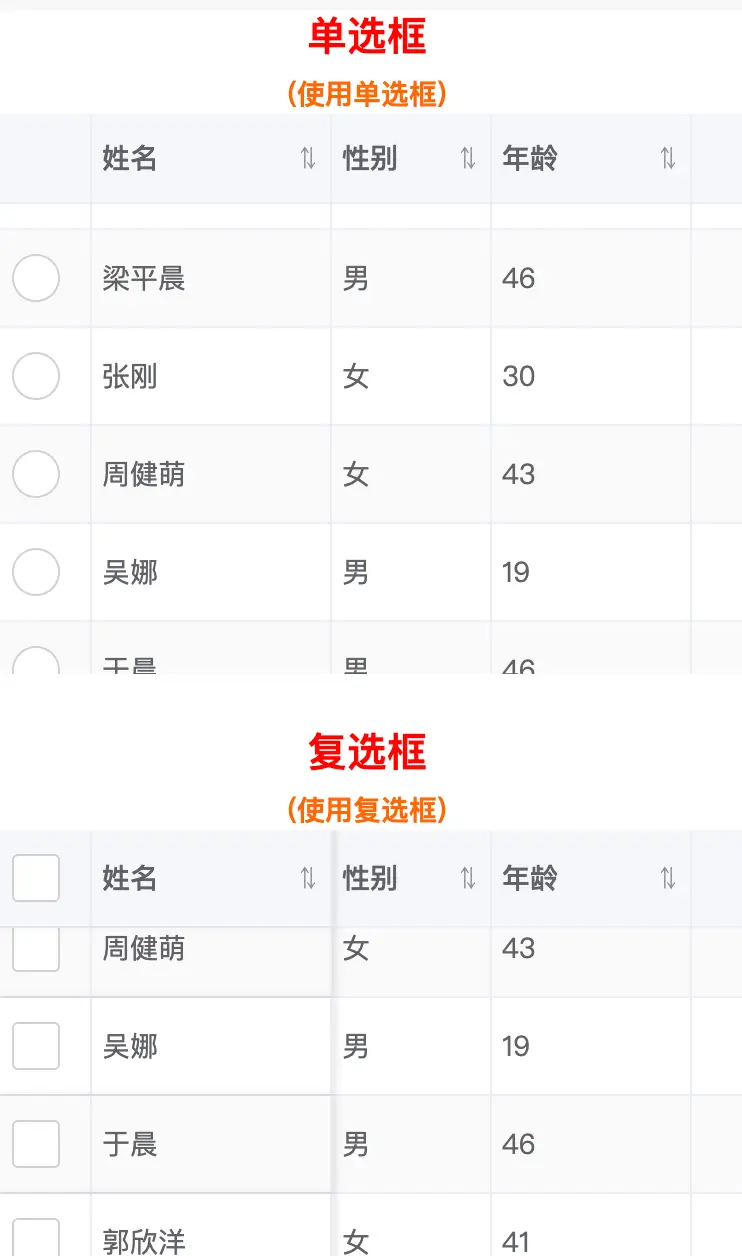The height and width of the screenshot is (1256, 742).
Task: Sort the checkbox table by 年龄
Action: 667,878
